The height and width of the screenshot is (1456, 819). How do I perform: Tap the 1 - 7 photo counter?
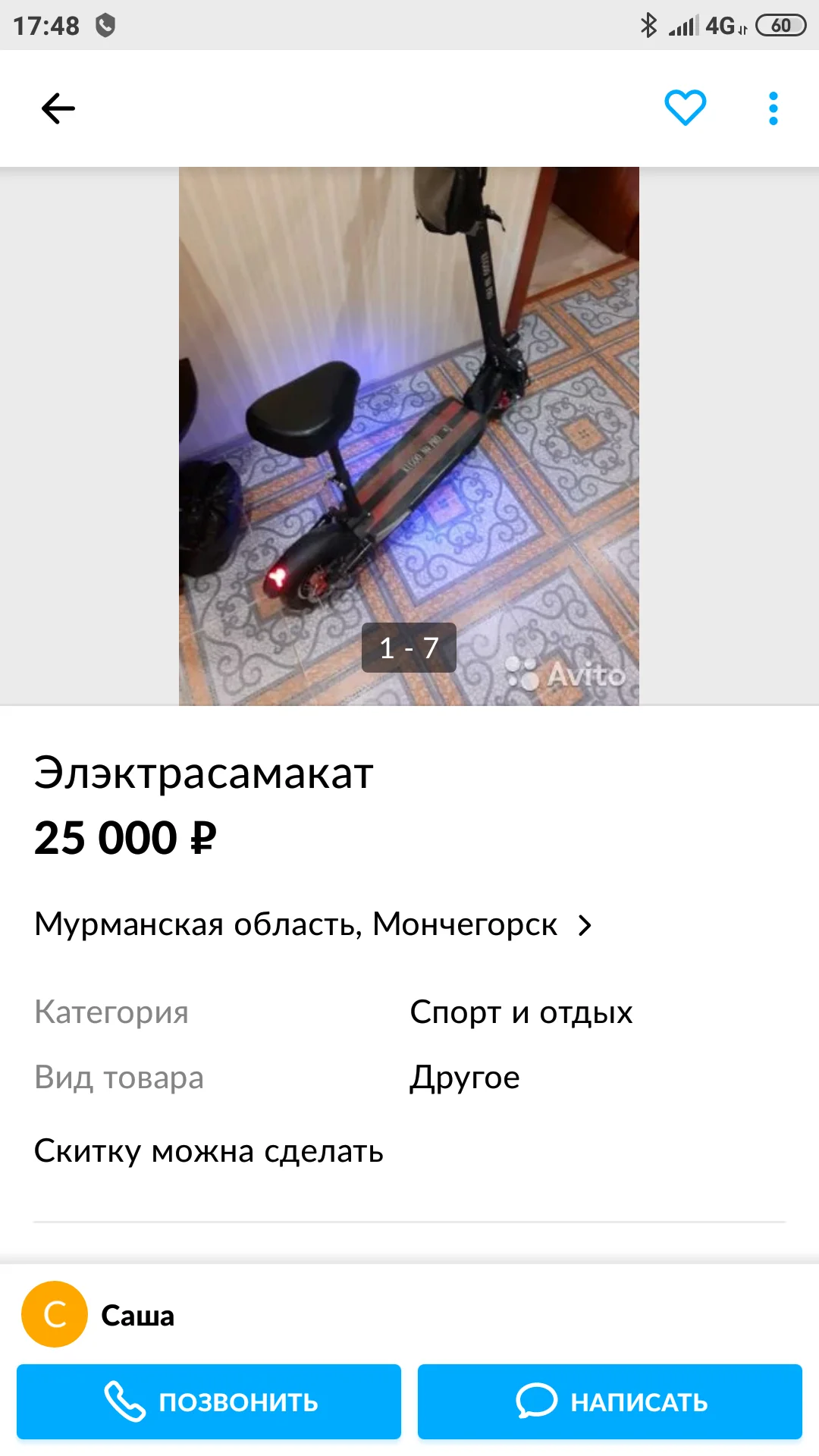tap(409, 647)
